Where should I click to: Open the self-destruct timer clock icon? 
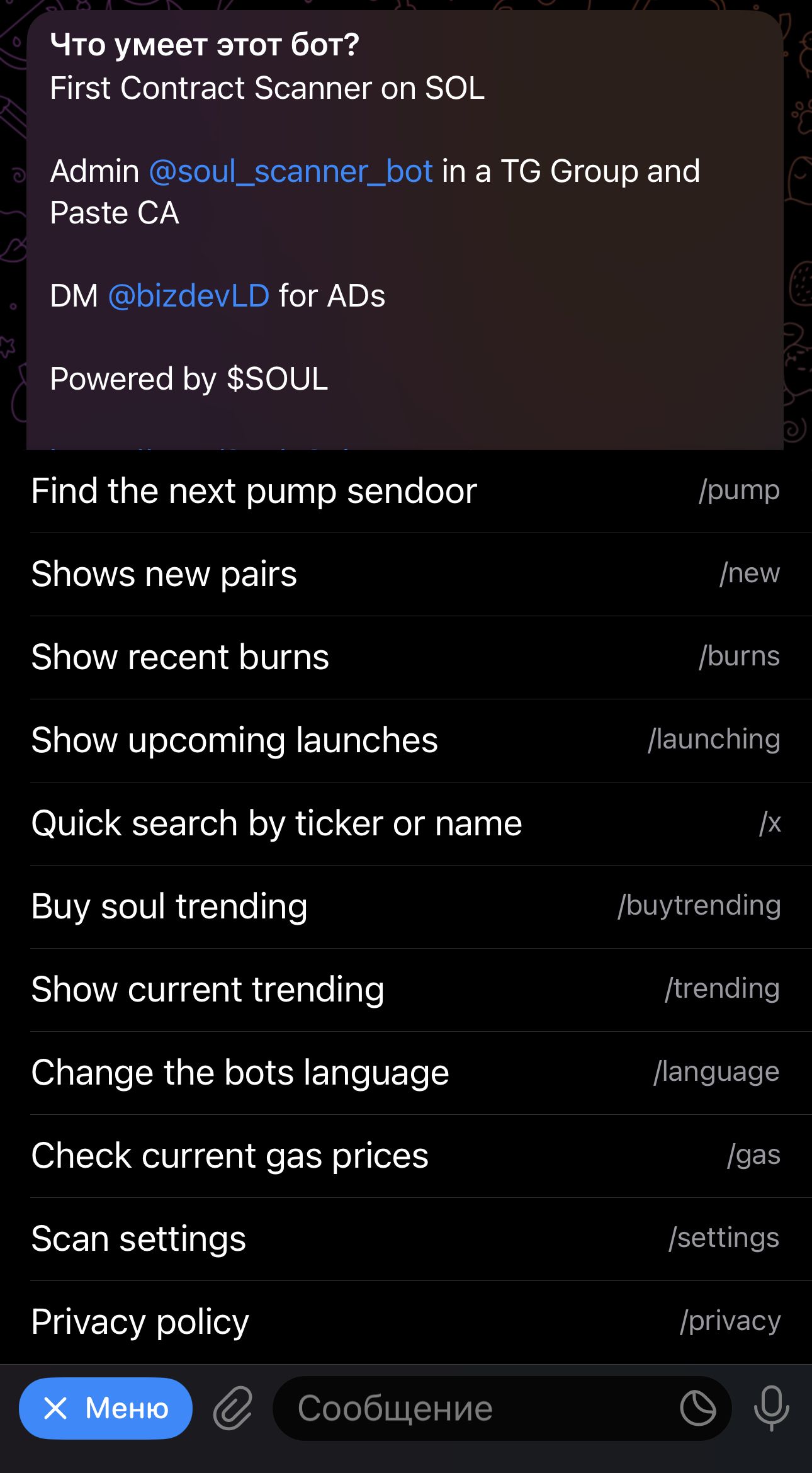point(696,1408)
